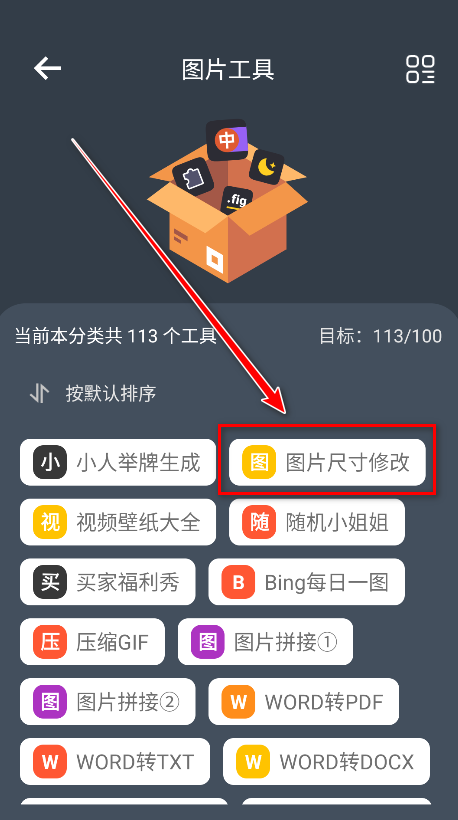Open 买家福利秀
Screen dimensions: 458x820
tap(108, 582)
